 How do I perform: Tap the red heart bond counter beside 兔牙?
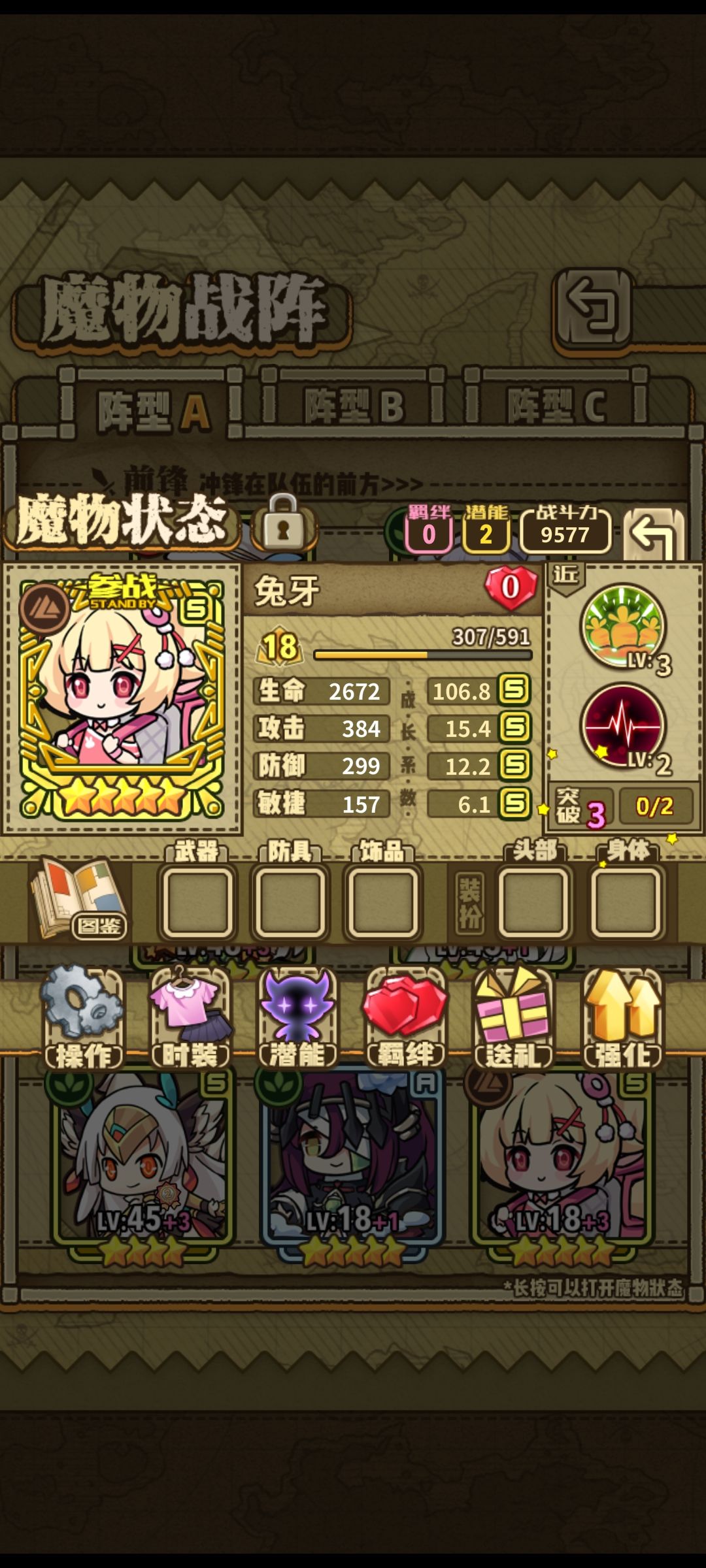click(x=511, y=588)
